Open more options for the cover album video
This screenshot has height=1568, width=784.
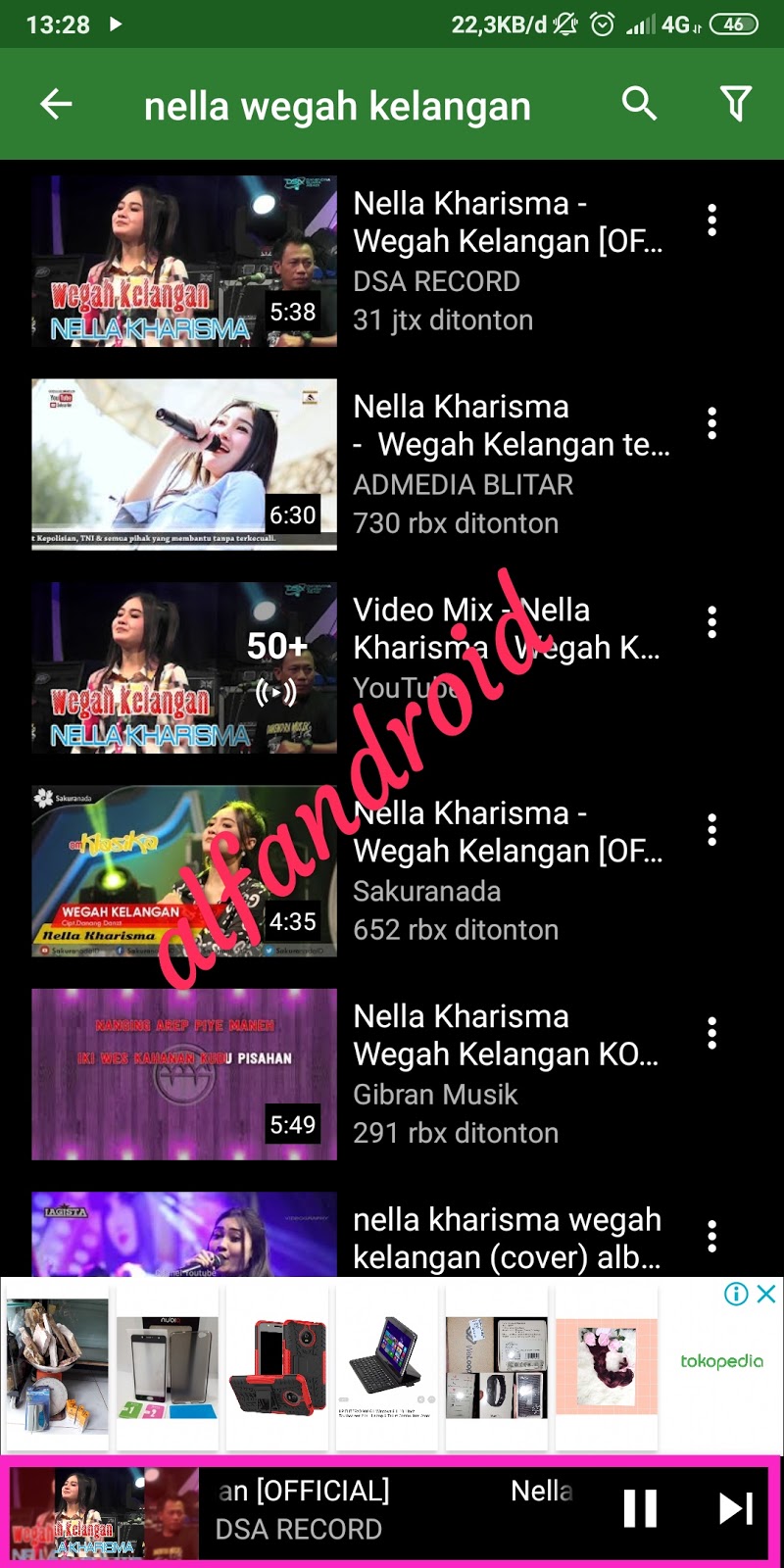click(x=712, y=1236)
